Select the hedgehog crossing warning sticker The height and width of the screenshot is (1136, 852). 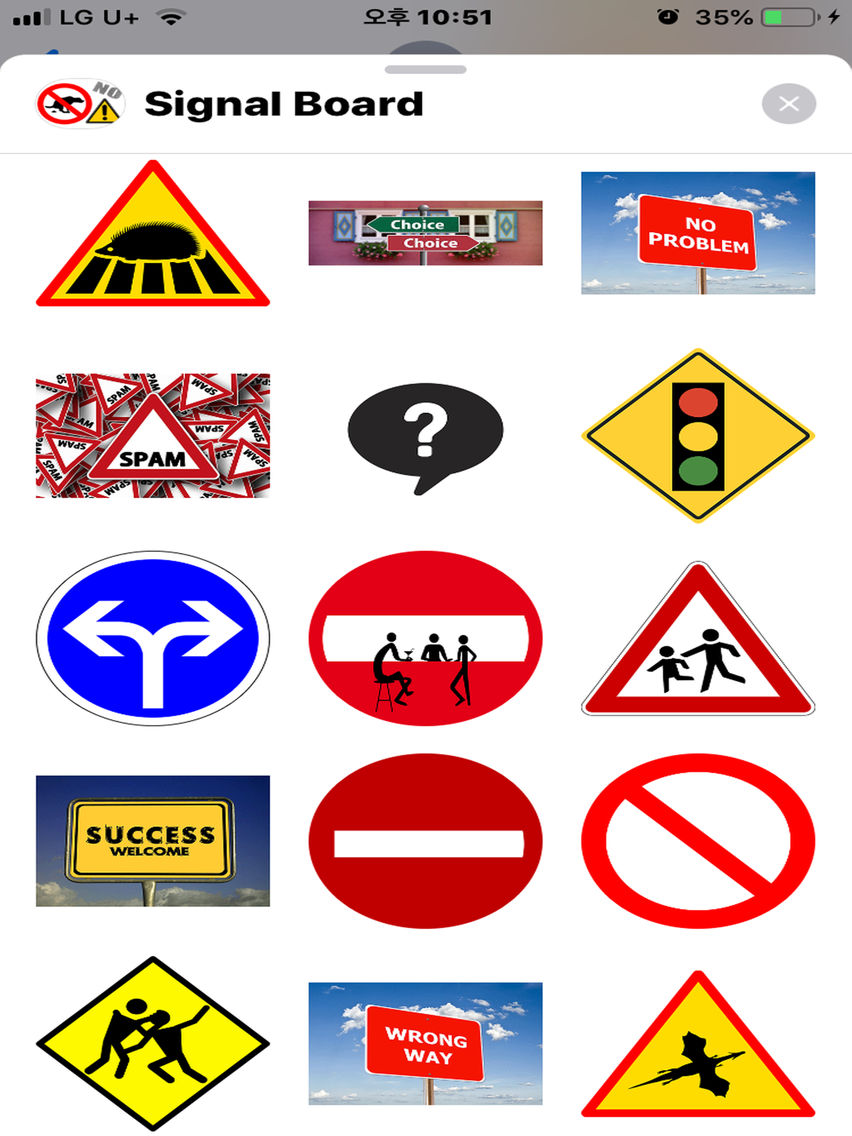[152, 235]
